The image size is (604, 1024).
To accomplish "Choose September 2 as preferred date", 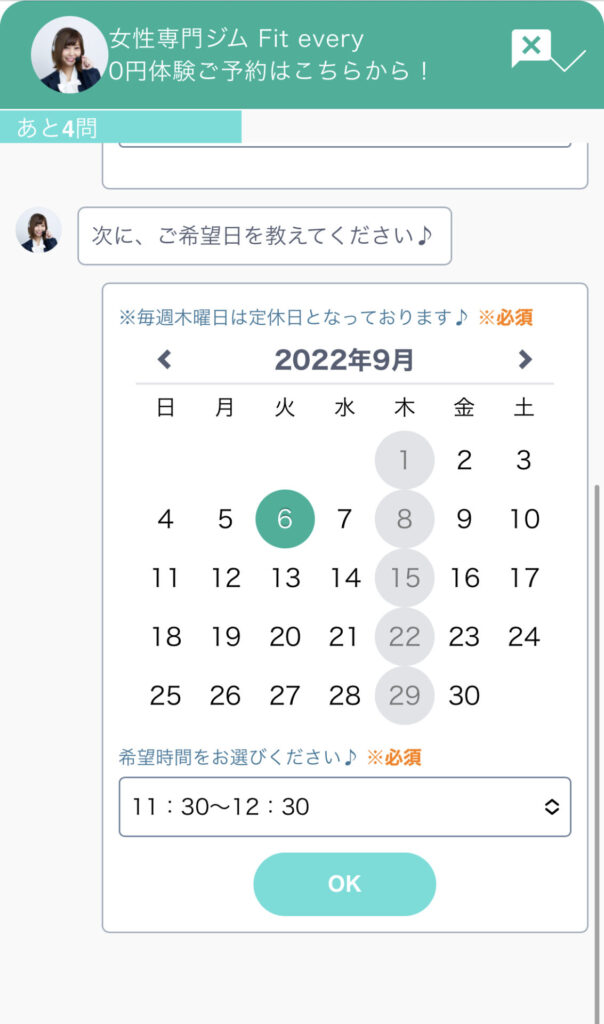I will coord(464,460).
